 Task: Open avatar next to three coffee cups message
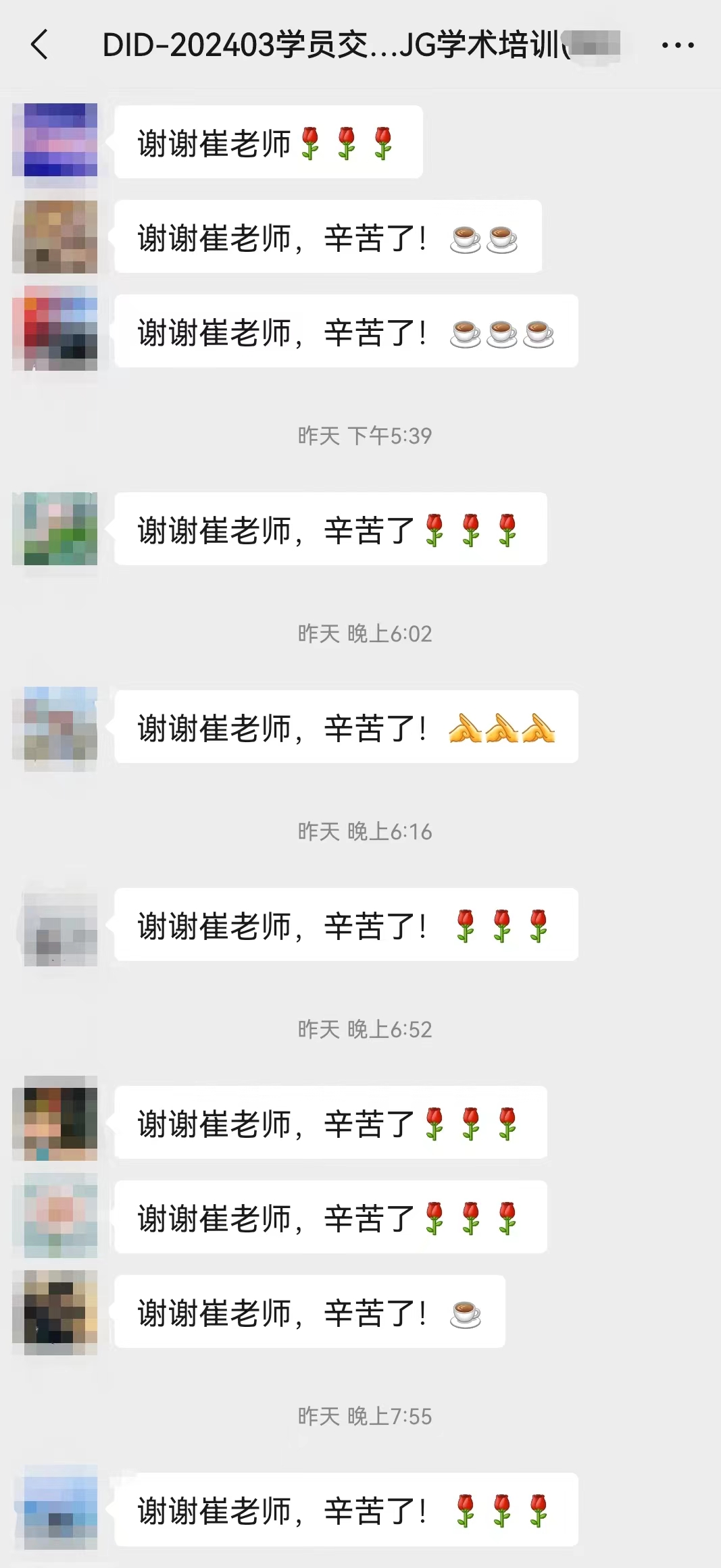55,329
